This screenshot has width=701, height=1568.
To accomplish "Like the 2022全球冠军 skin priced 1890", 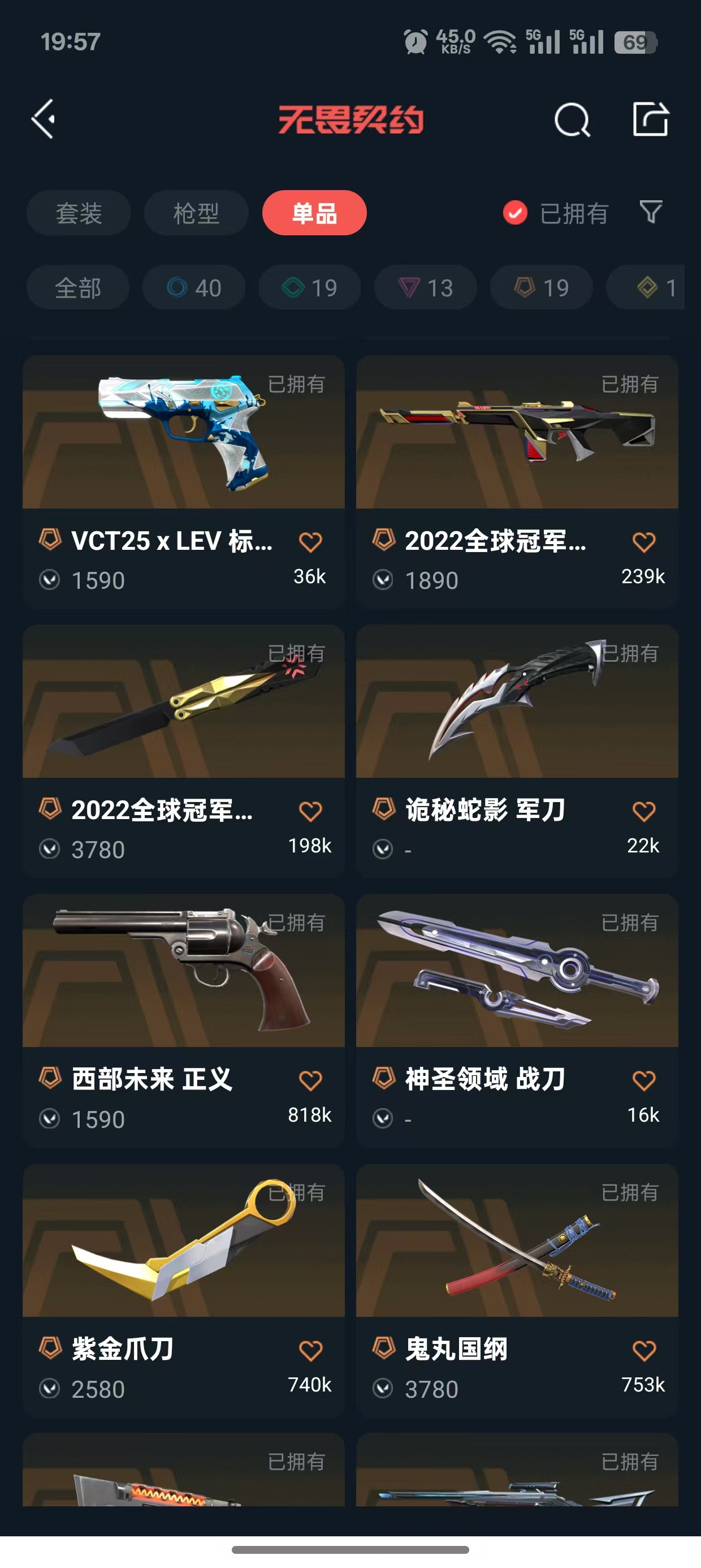I will 643,542.
